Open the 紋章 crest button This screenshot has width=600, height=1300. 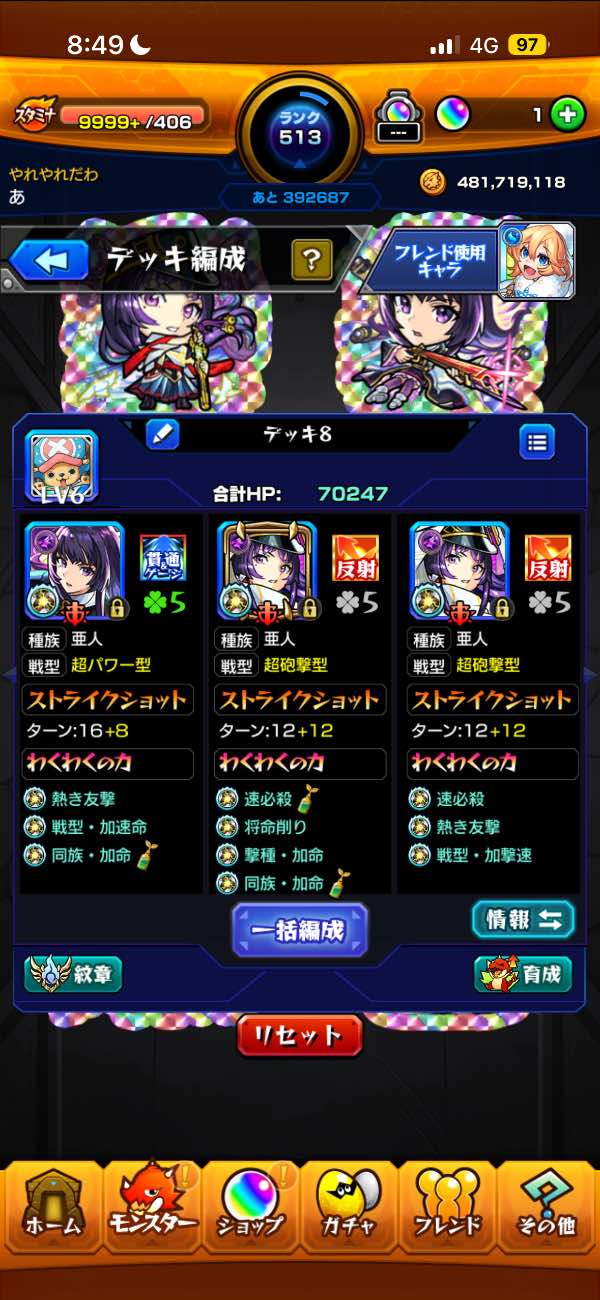(73, 974)
